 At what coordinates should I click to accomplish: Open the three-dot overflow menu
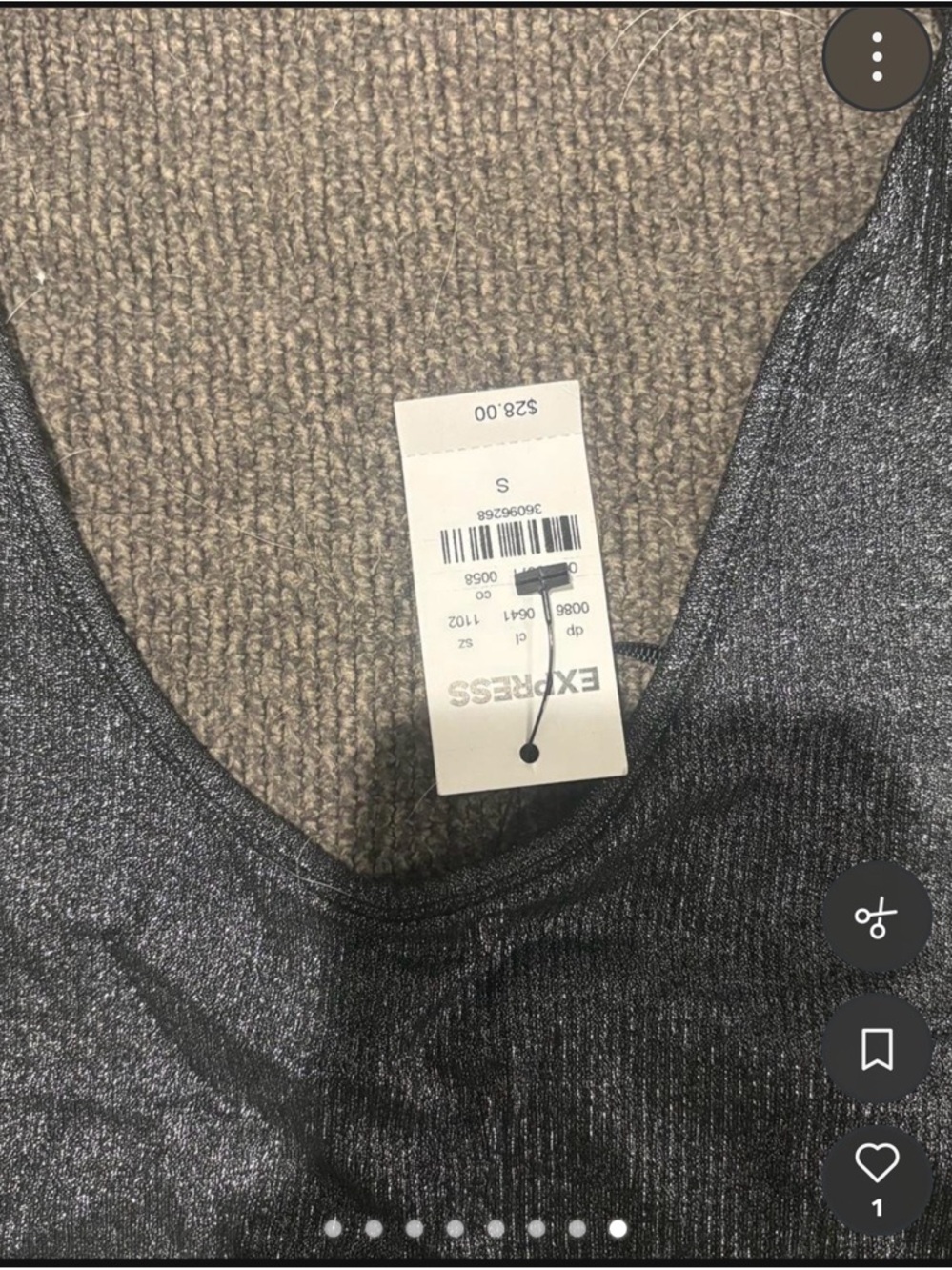(x=876, y=56)
